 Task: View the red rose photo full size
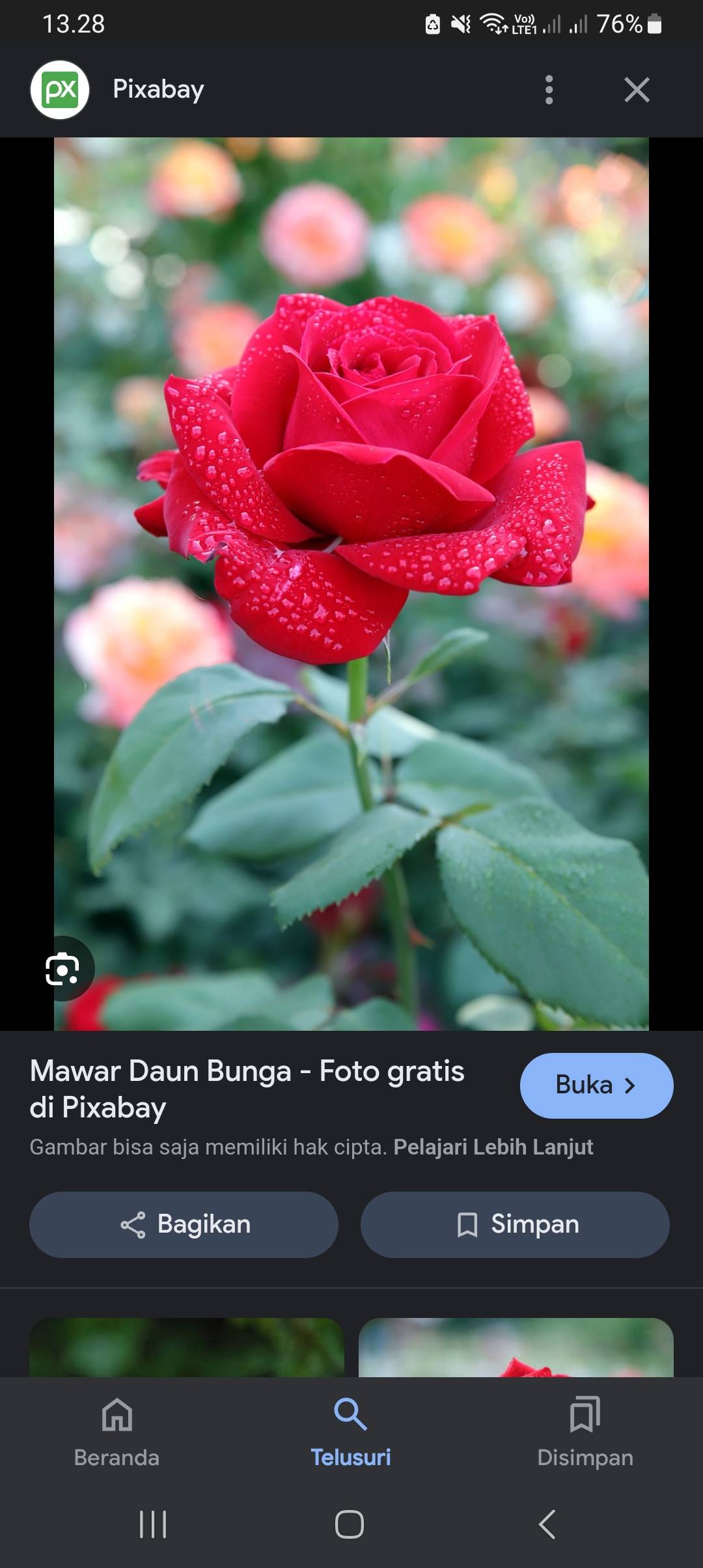click(351, 583)
